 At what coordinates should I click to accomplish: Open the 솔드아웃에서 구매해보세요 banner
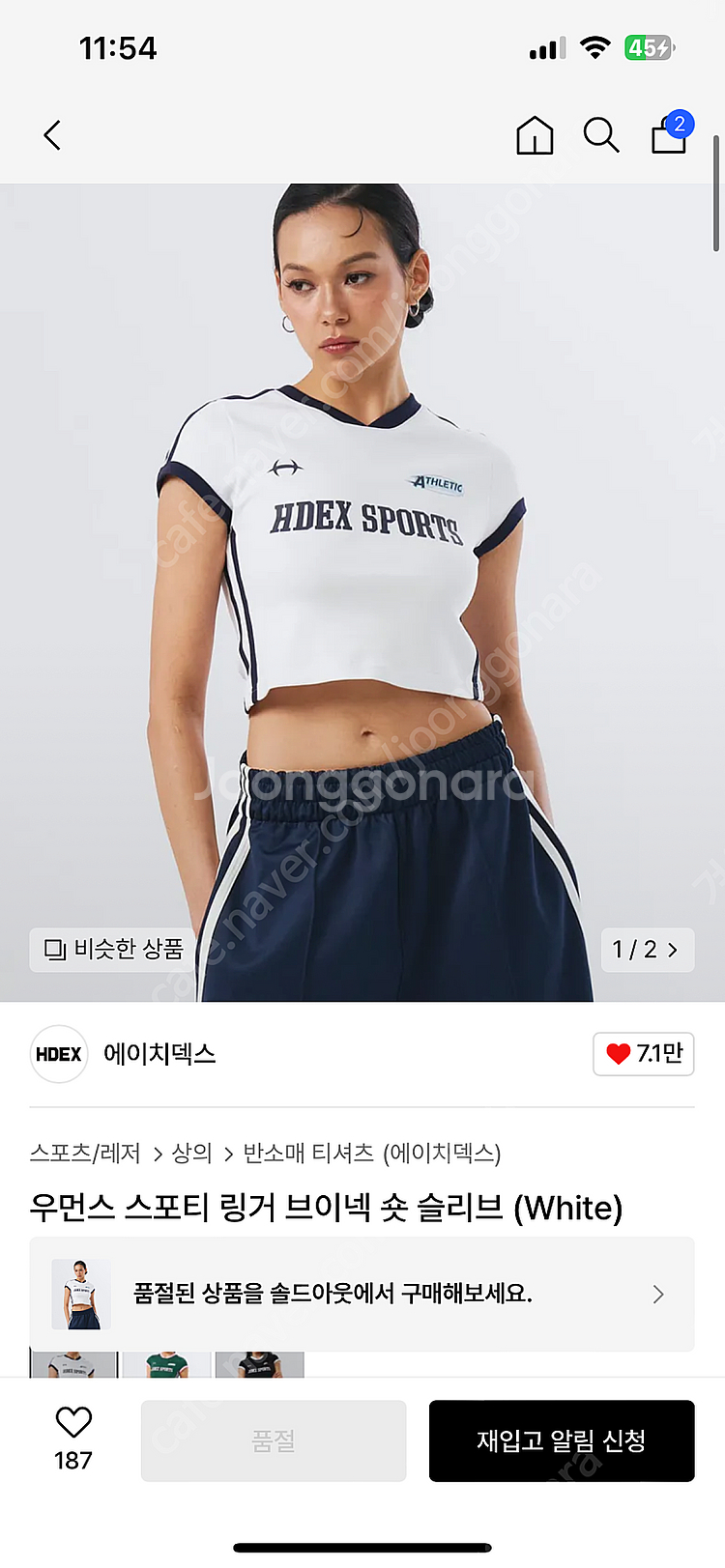pos(362,1294)
